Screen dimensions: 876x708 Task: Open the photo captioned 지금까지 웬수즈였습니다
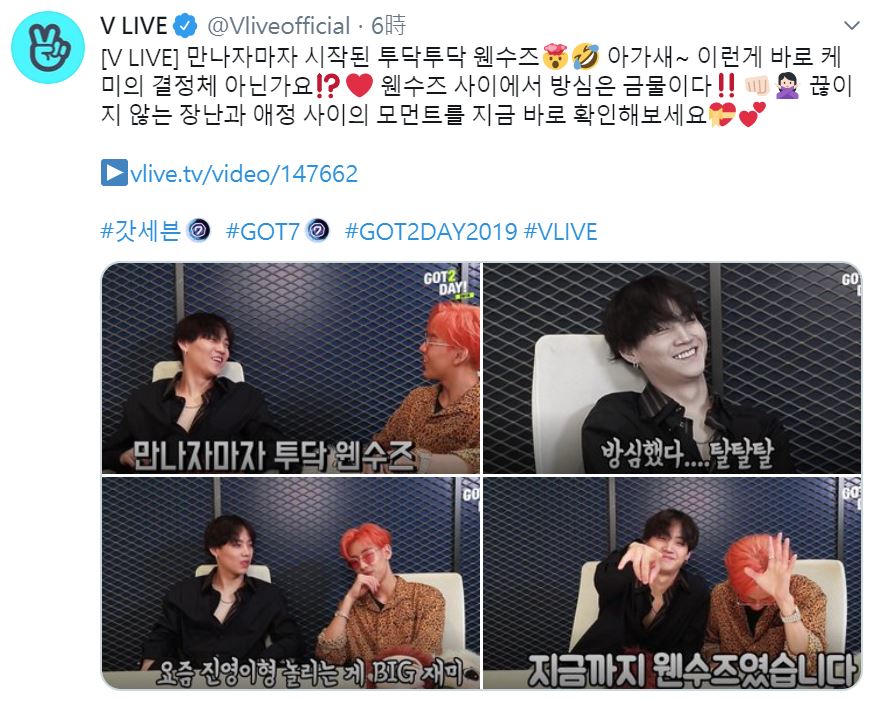pos(671,583)
